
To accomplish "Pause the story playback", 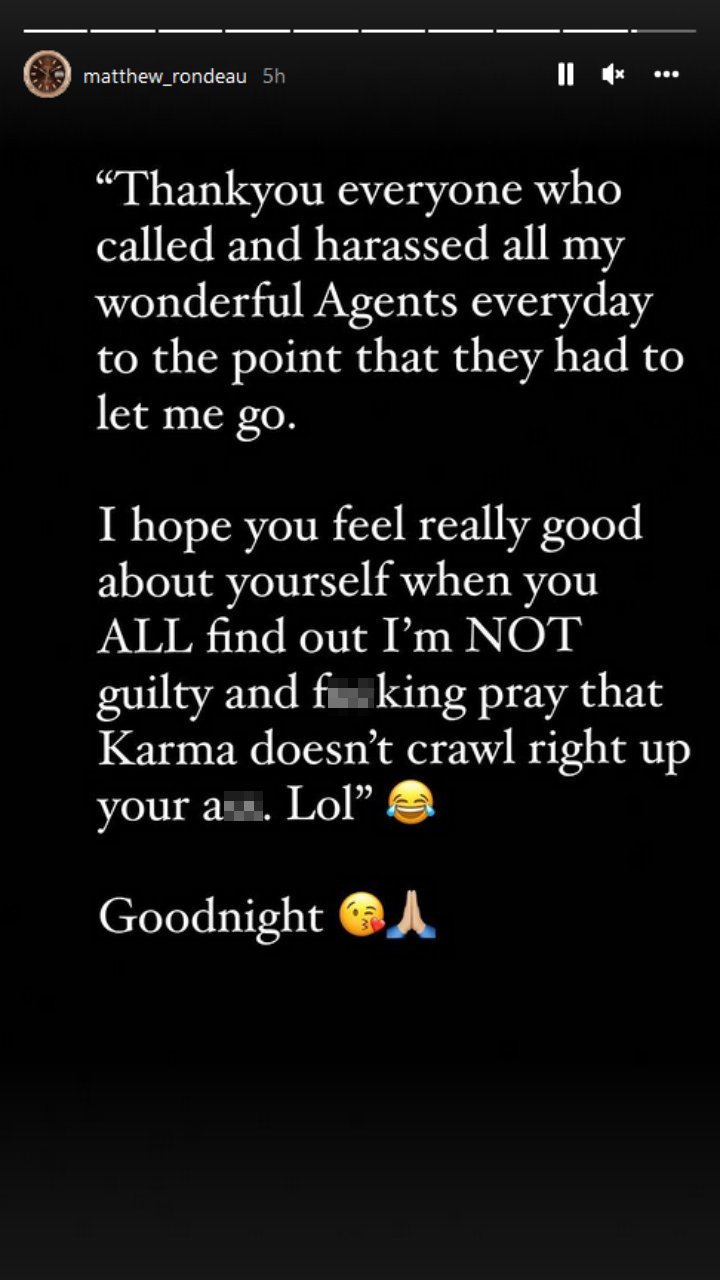I will coord(565,75).
